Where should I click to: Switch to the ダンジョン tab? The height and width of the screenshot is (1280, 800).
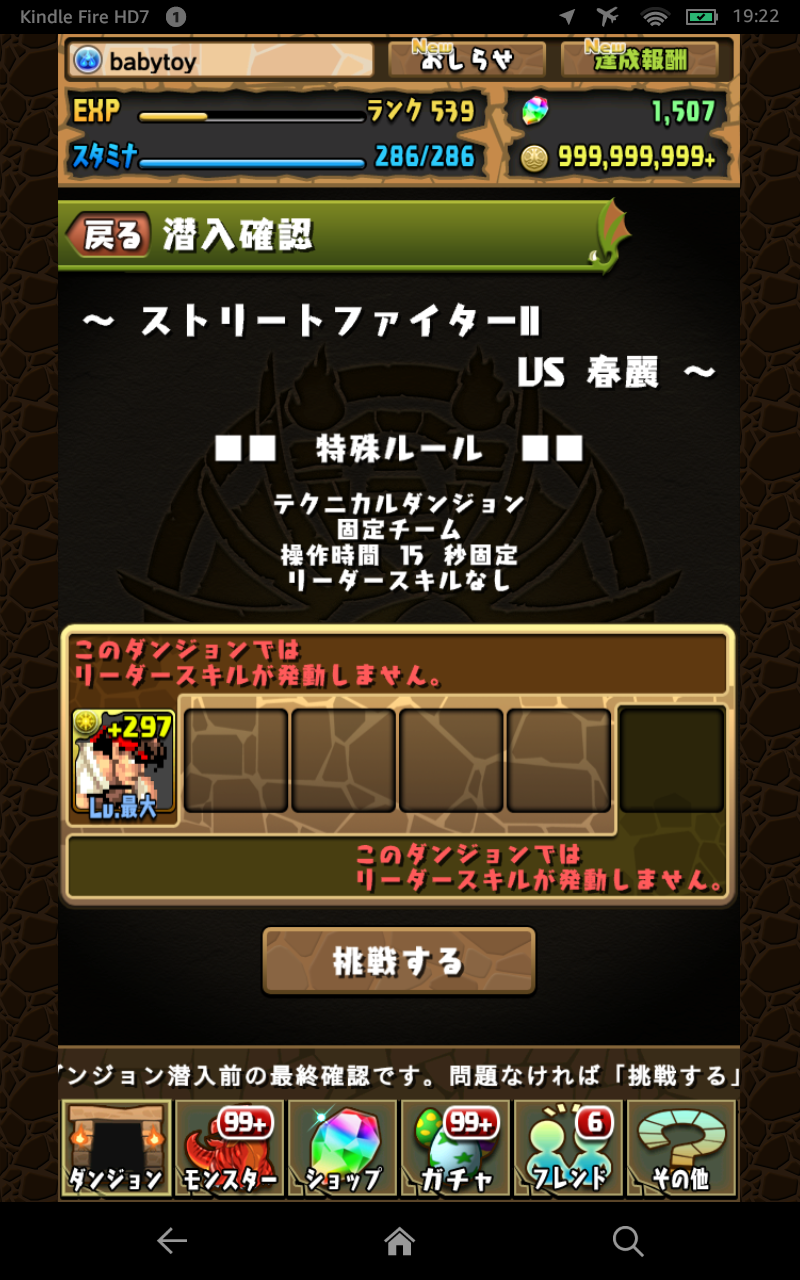point(116,1148)
